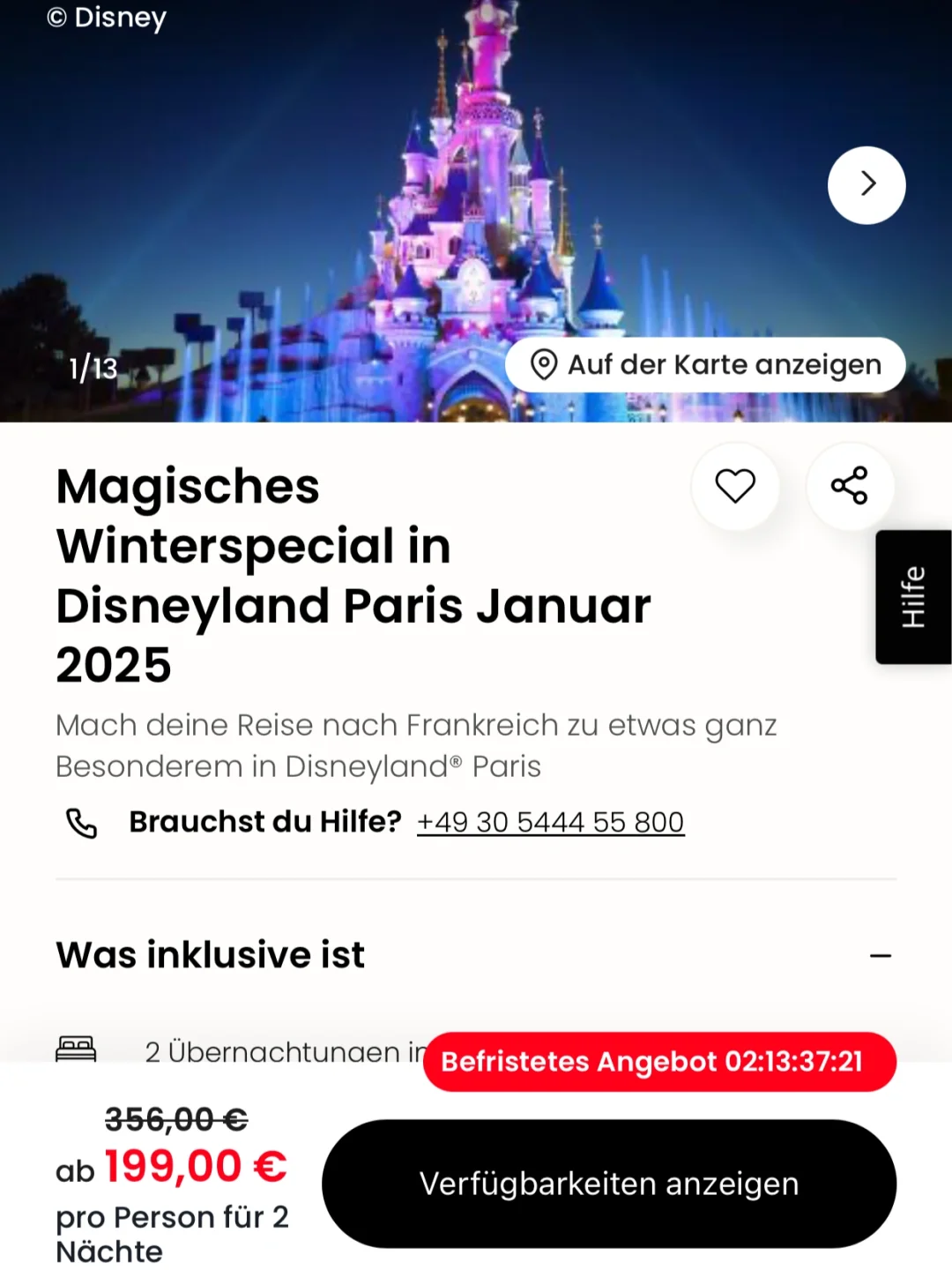Open the Hilfe side panel
952x1270 pixels.
point(912,596)
